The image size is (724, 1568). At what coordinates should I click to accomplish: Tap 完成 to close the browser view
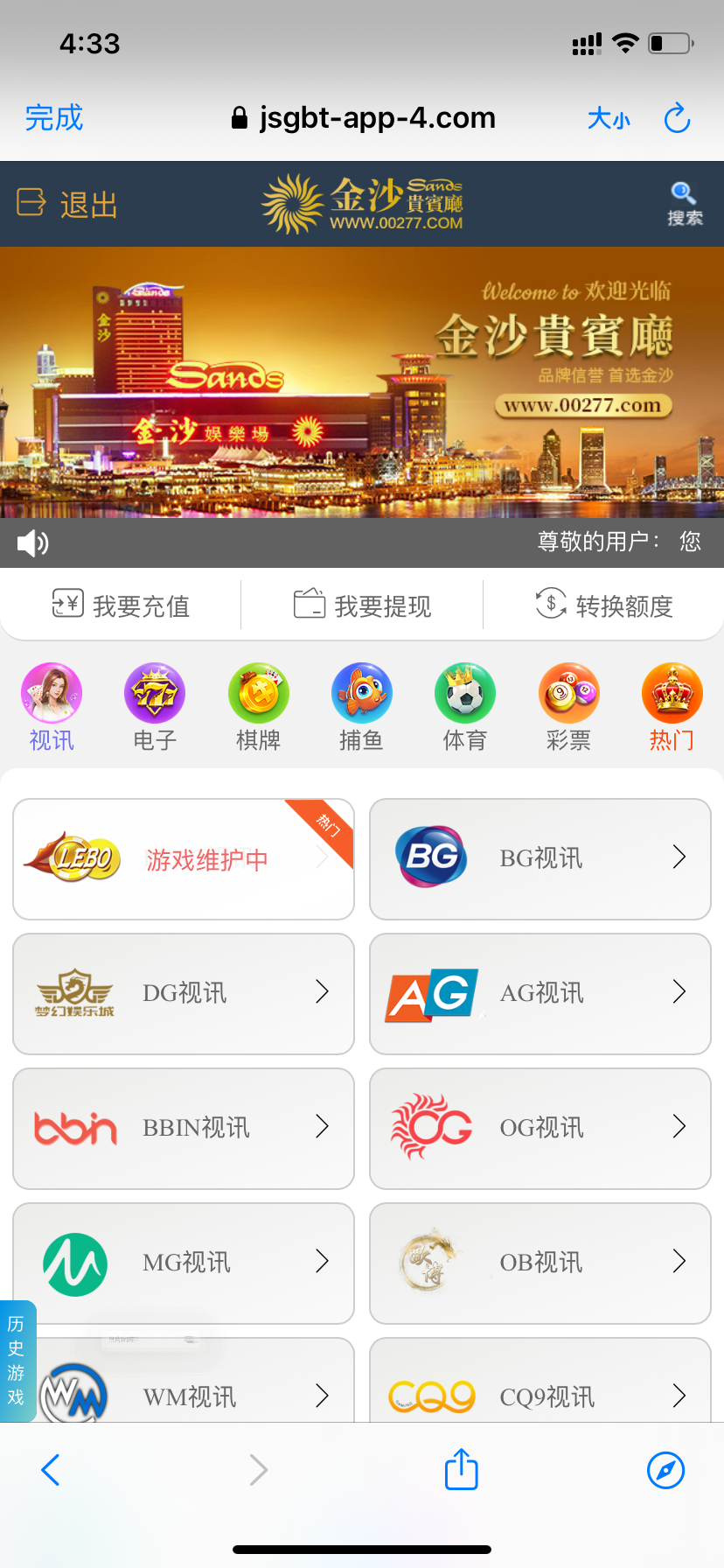[54, 117]
